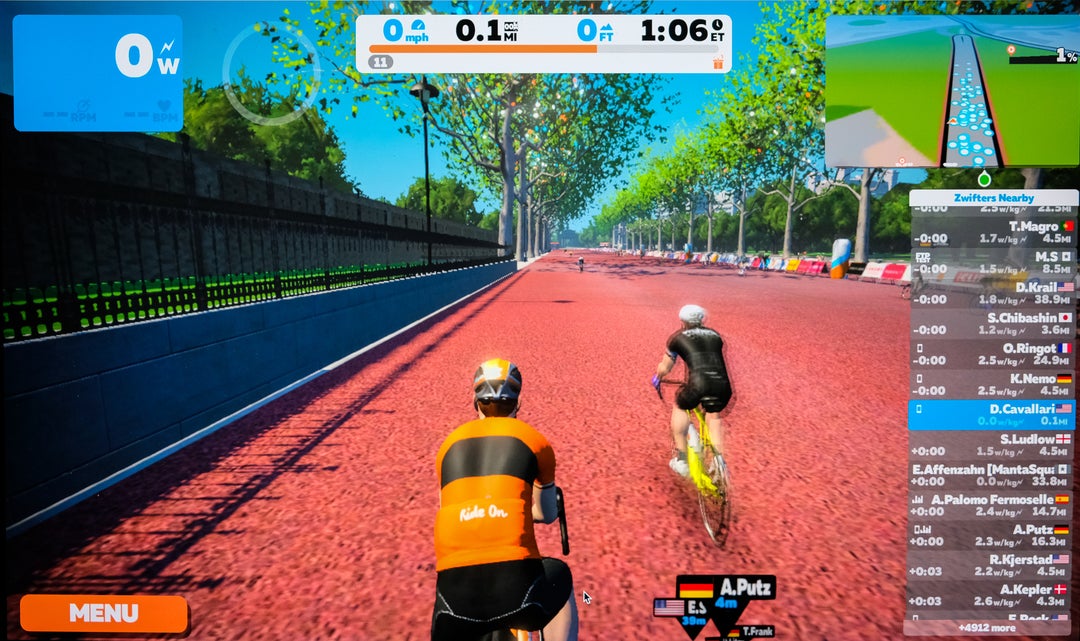Image resolution: width=1080 pixels, height=641 pixels.
Task: Open the orange MENU button
Action: click(x=104, y=613)
